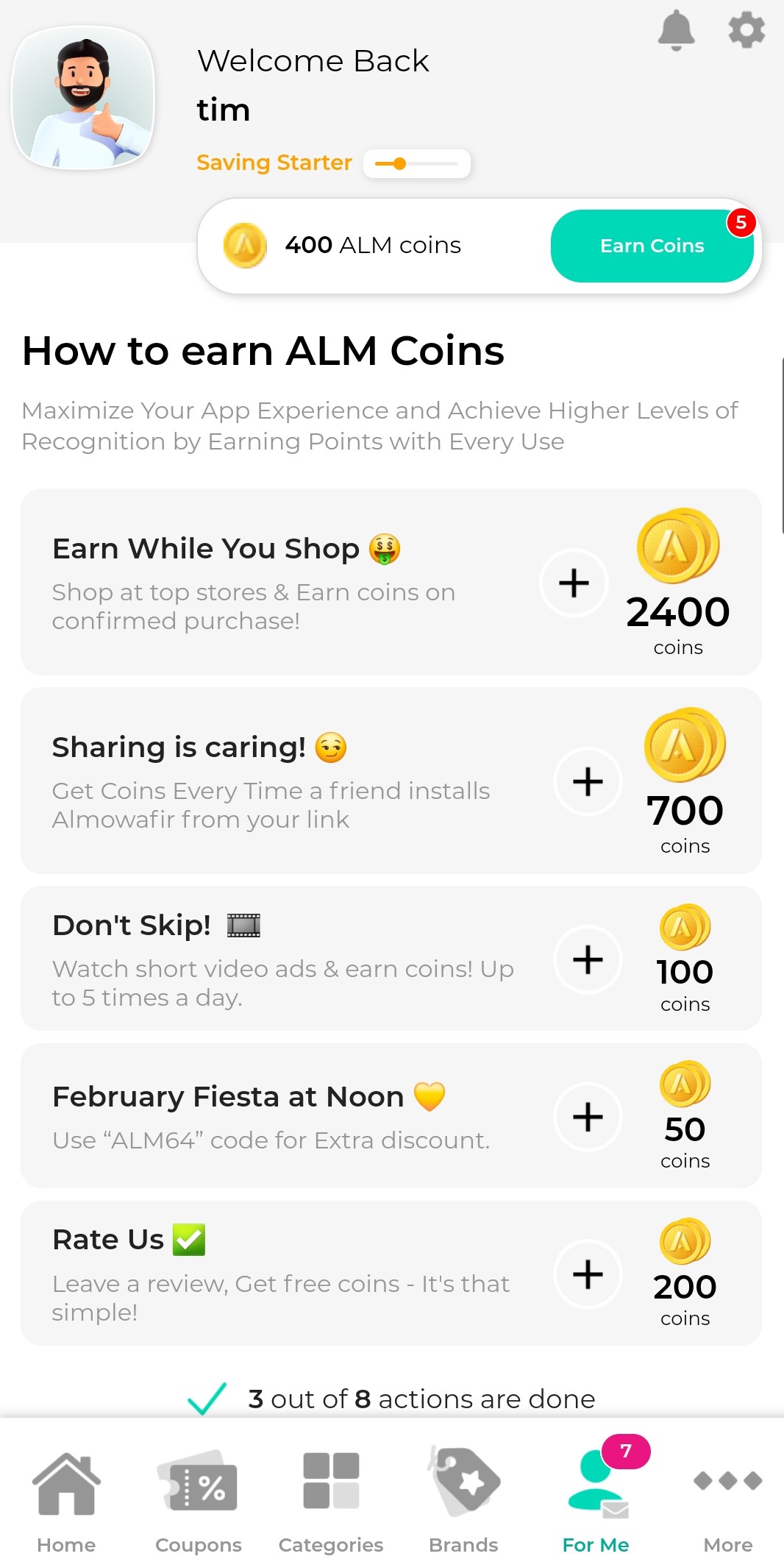Switch to the Coupons tab
This screenshot has width=784, height=1559.
click(197, 1501)
